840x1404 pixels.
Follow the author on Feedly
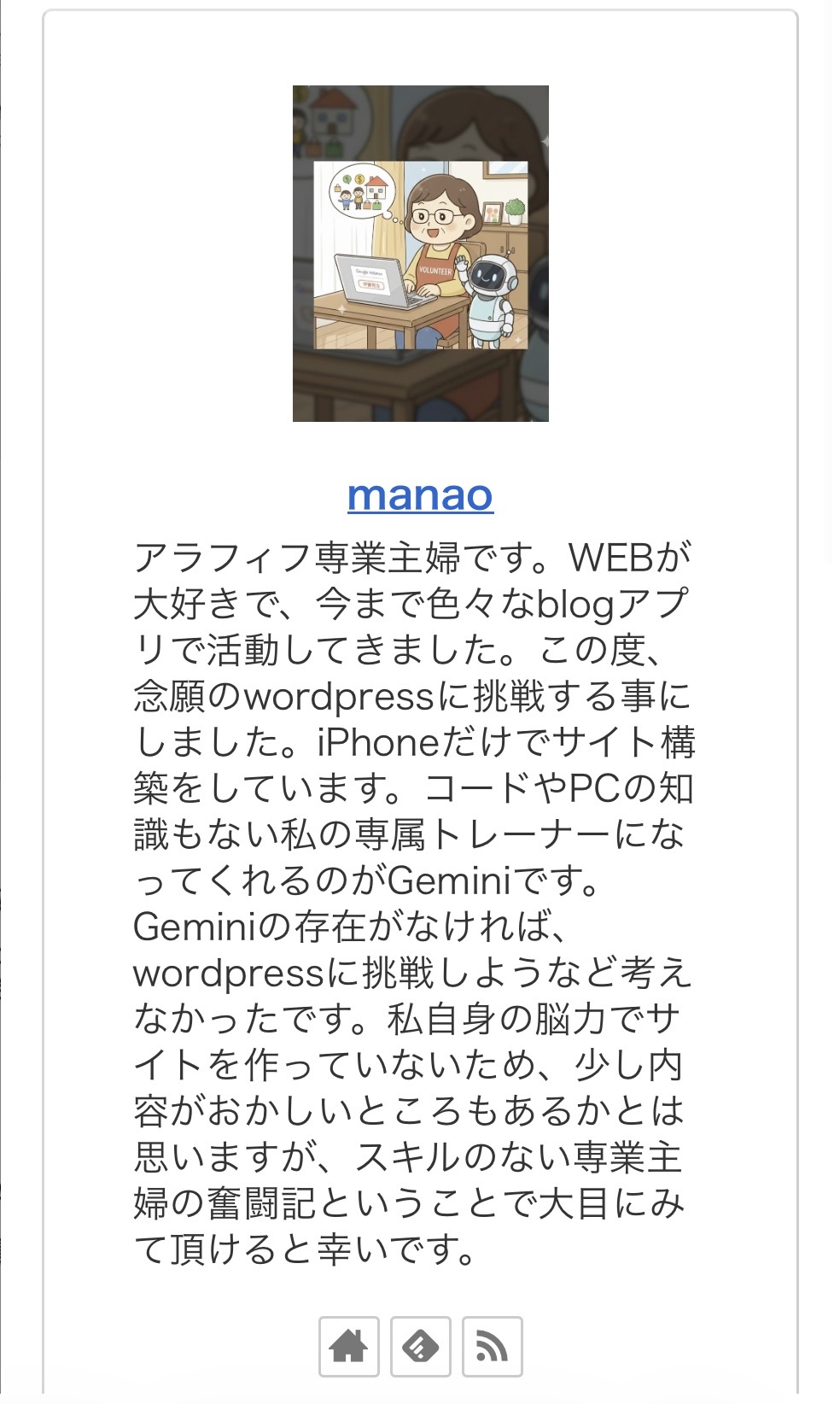(x=421, y=1347)
